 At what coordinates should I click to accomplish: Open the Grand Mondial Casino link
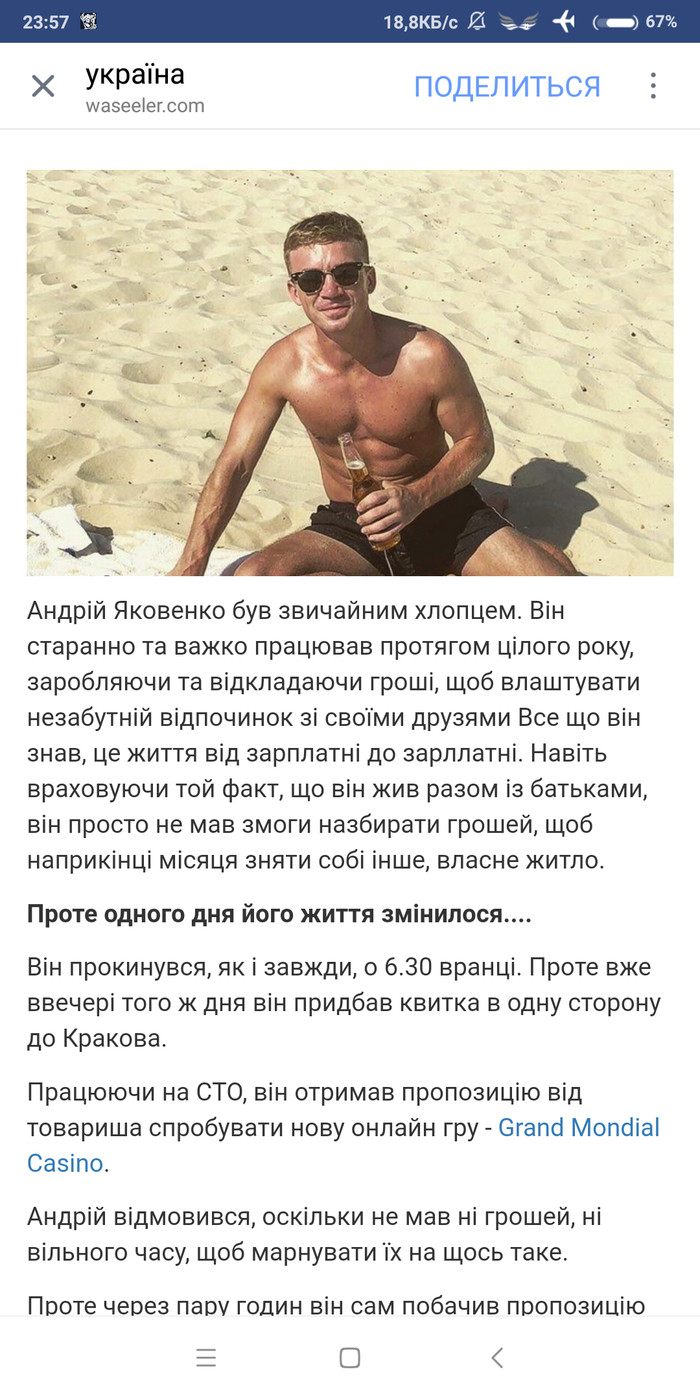click(x=578, y=1128)
